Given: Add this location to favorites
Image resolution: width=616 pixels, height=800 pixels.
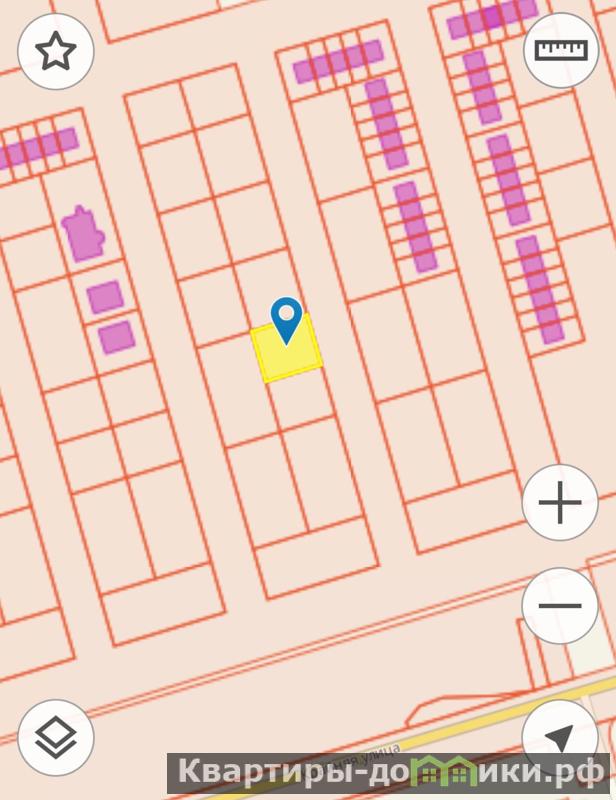Looking at the screenshot, I should 56,50.
